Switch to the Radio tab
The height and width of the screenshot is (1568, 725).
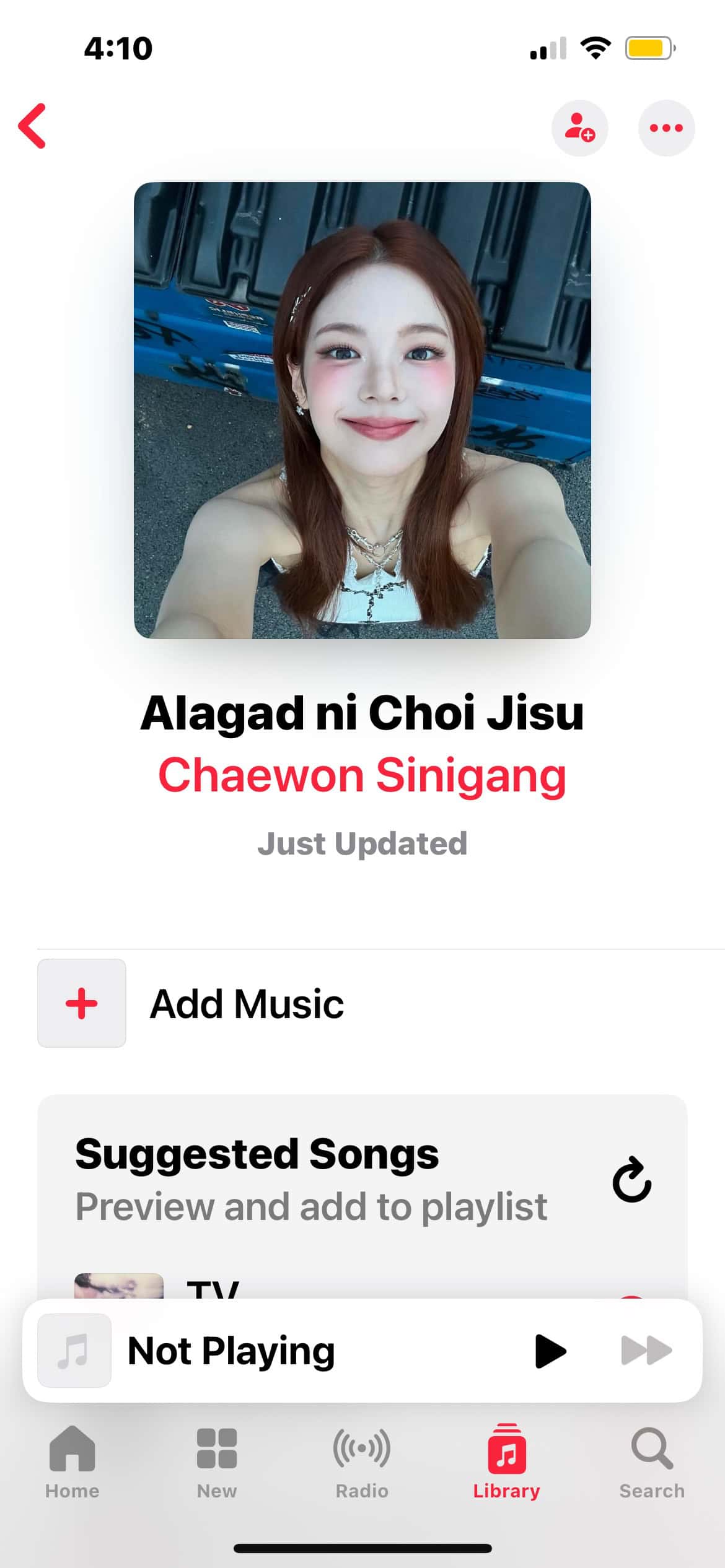pos(362,1462)
